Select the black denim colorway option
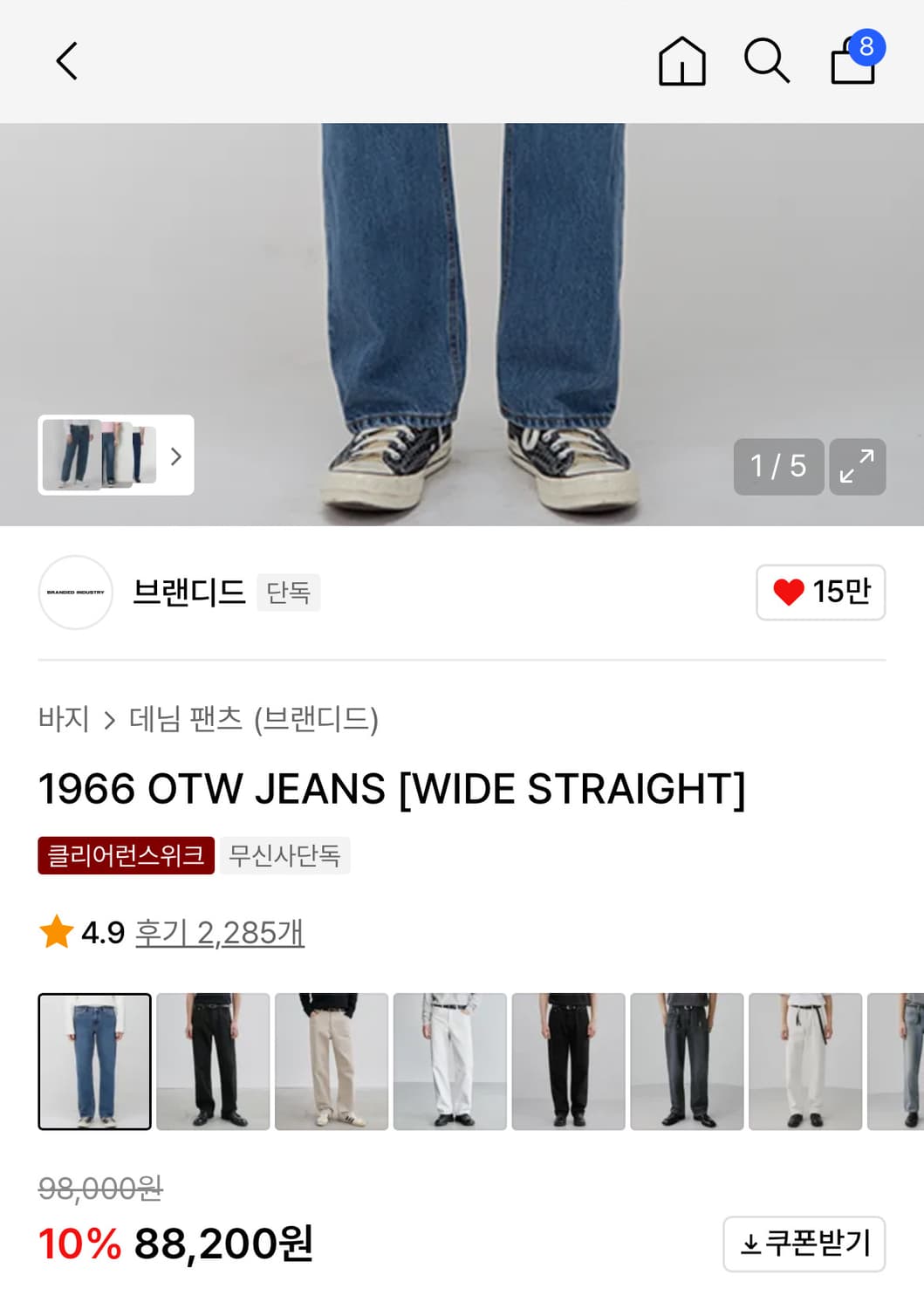Image resolution: width=924 pixels, height=1309 pixels. (x=212, y=1061)
